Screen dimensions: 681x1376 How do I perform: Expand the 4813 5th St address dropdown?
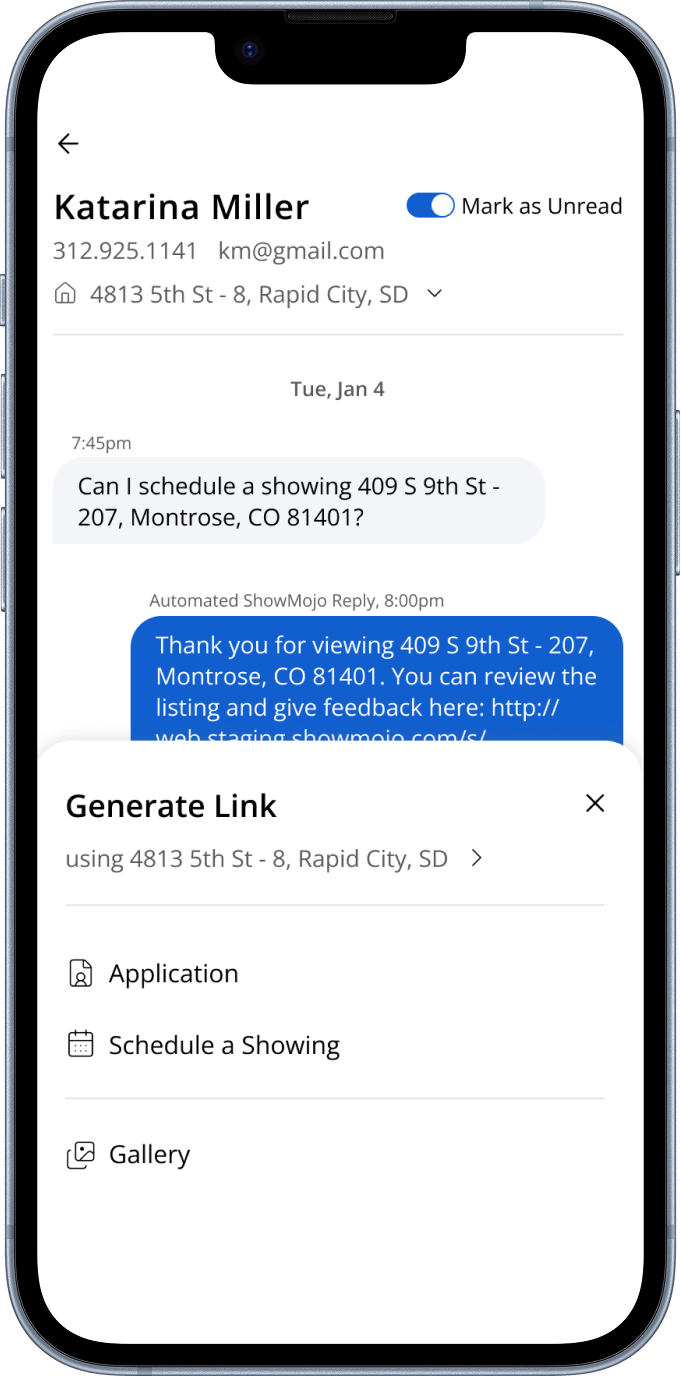click(434, 294)
